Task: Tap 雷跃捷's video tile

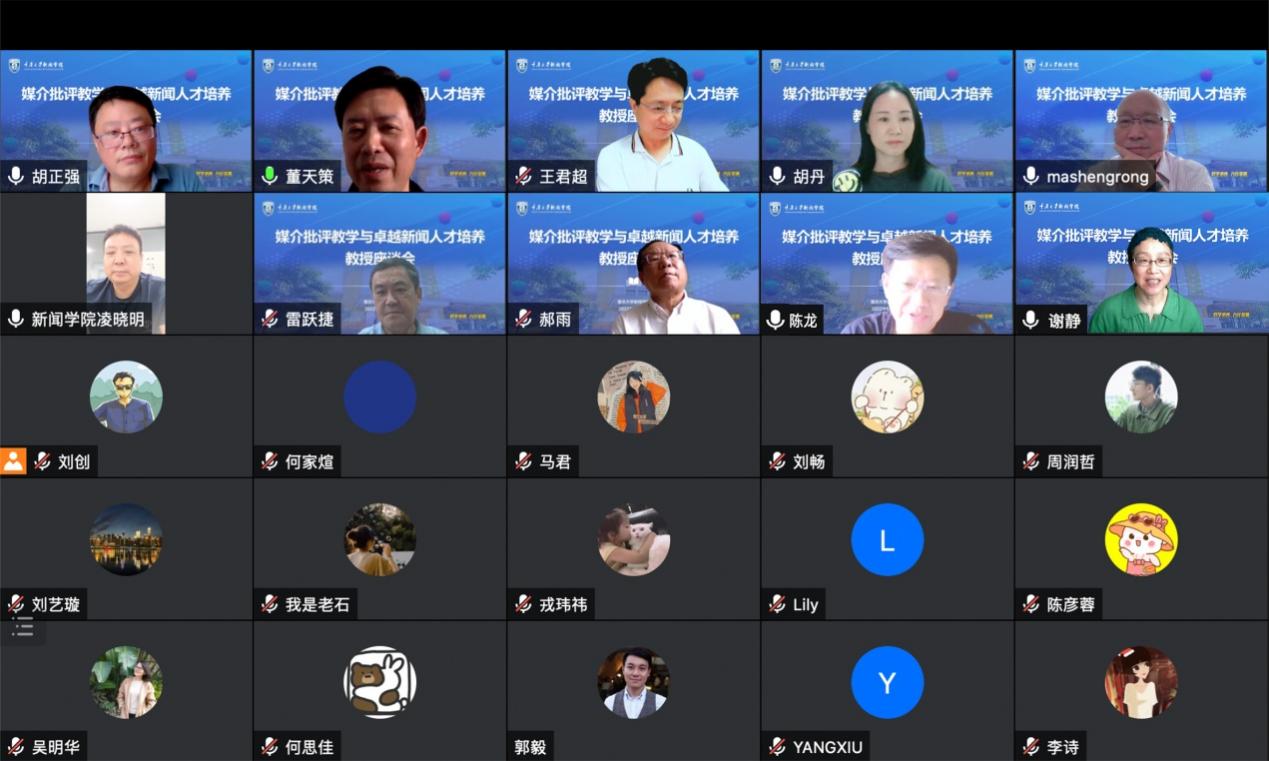Action: (x=379, y=263)
